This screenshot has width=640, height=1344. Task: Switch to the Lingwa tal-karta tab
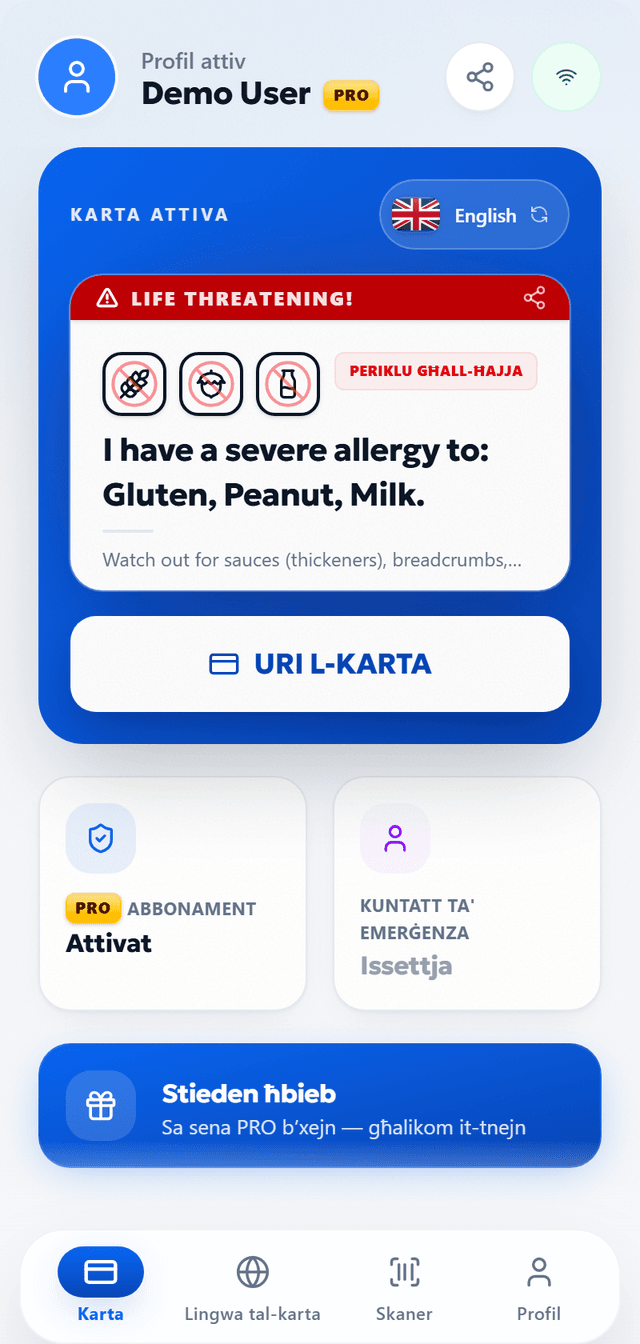[x=253, y=1286]
